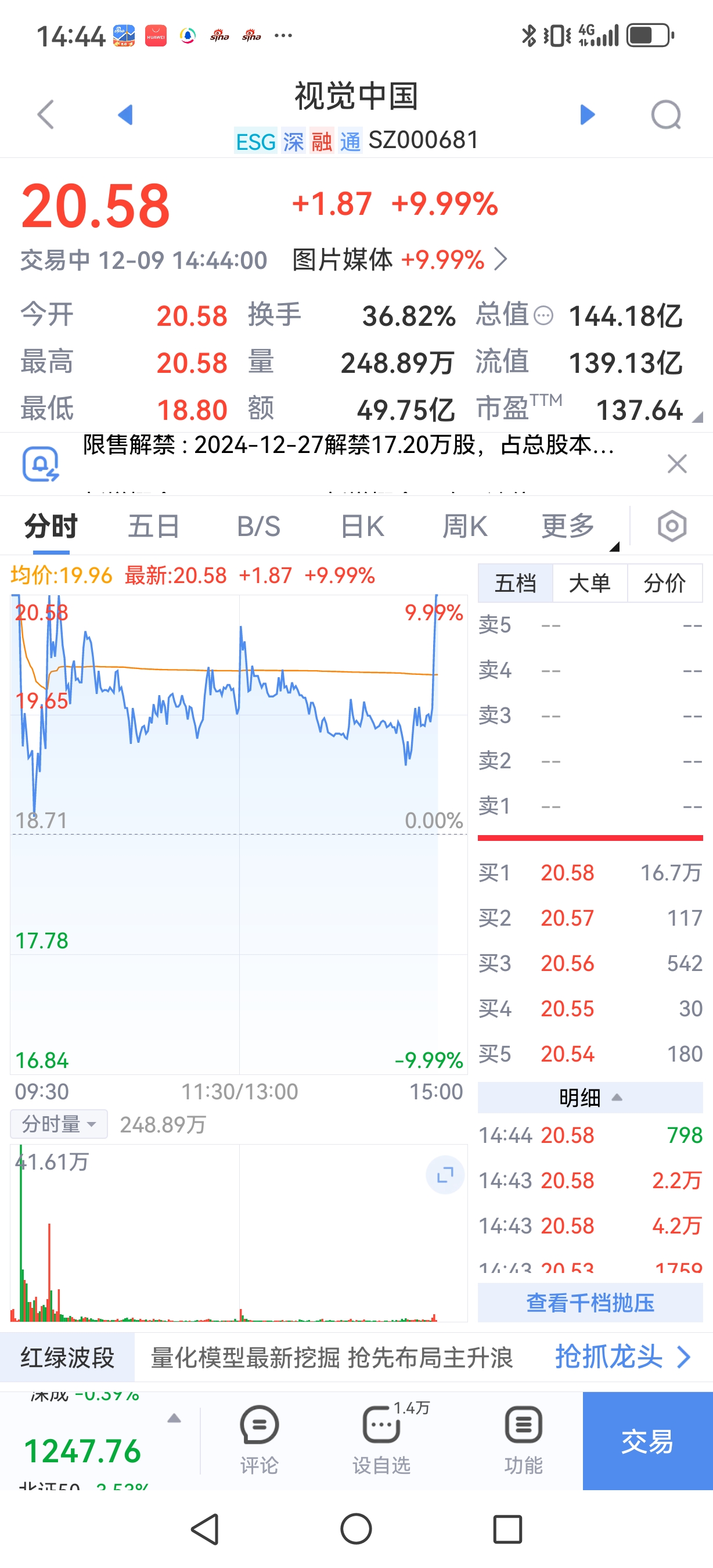Switch to the next stock with right triangle

[587, 114]
